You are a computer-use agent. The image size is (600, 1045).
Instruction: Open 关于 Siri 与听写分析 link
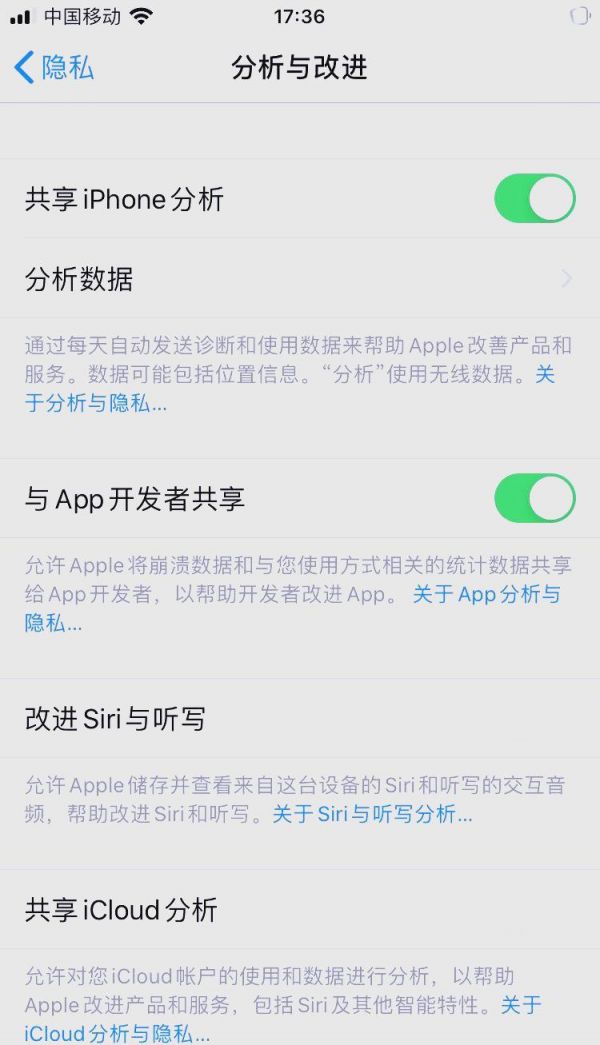tap(373, 814)
